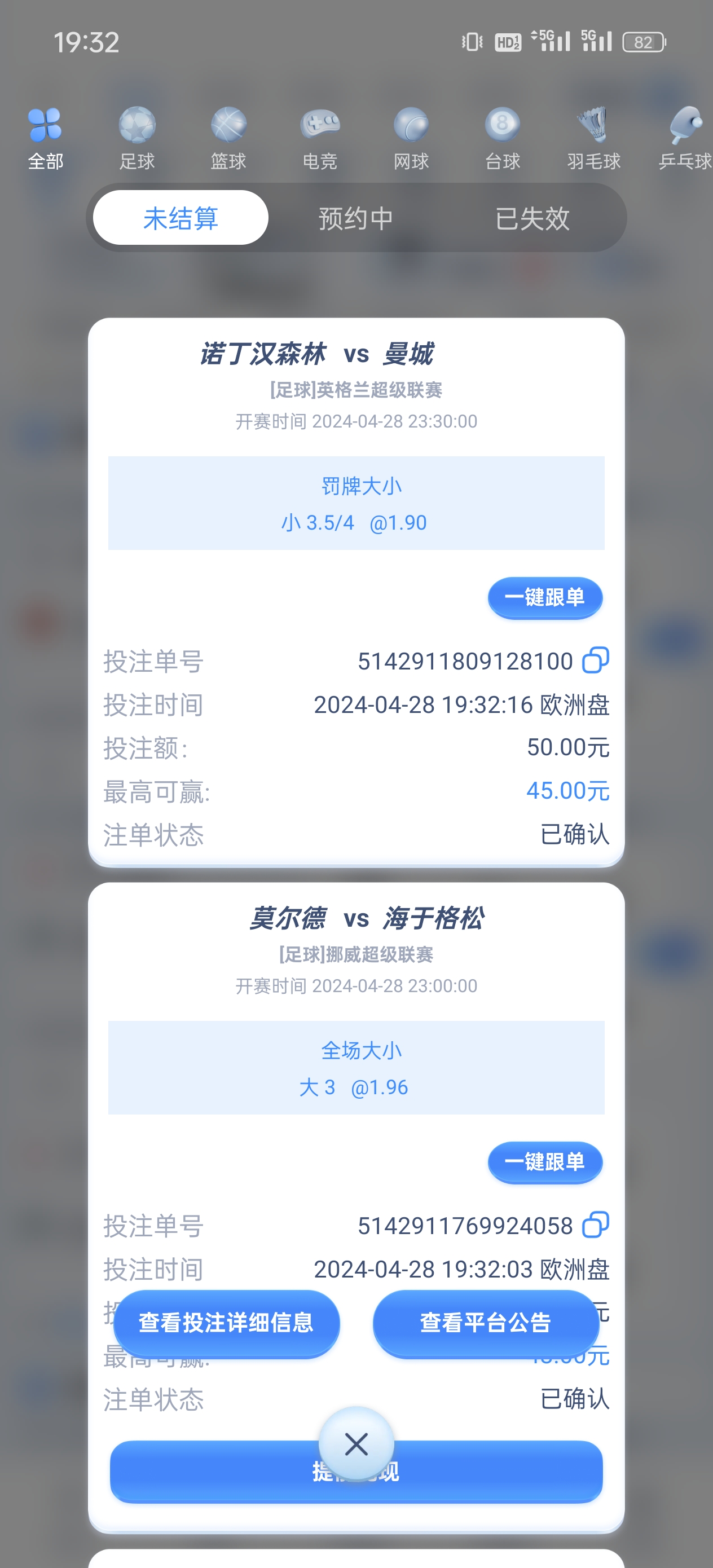713x1568 pixels.
Task: Select the 乒乓球 category
Action: (685, 138)
